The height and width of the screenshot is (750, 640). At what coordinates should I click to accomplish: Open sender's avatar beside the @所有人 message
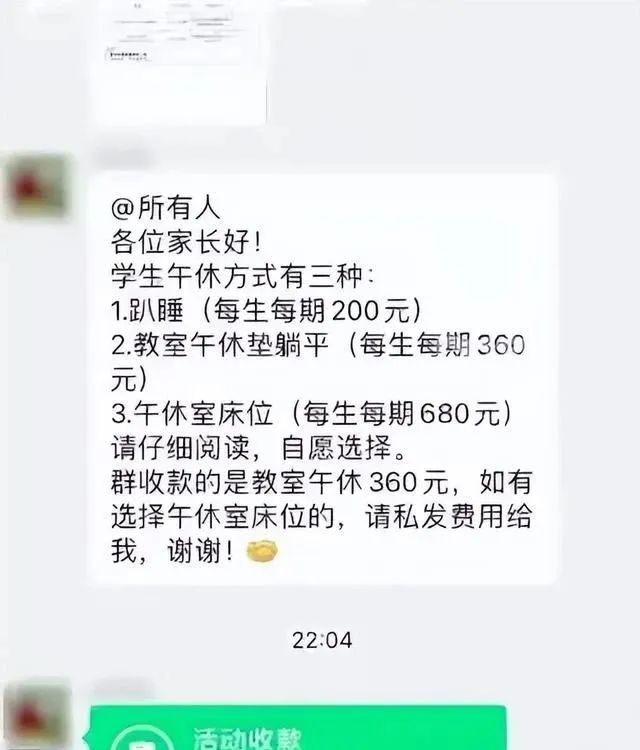tap(38, 187)
